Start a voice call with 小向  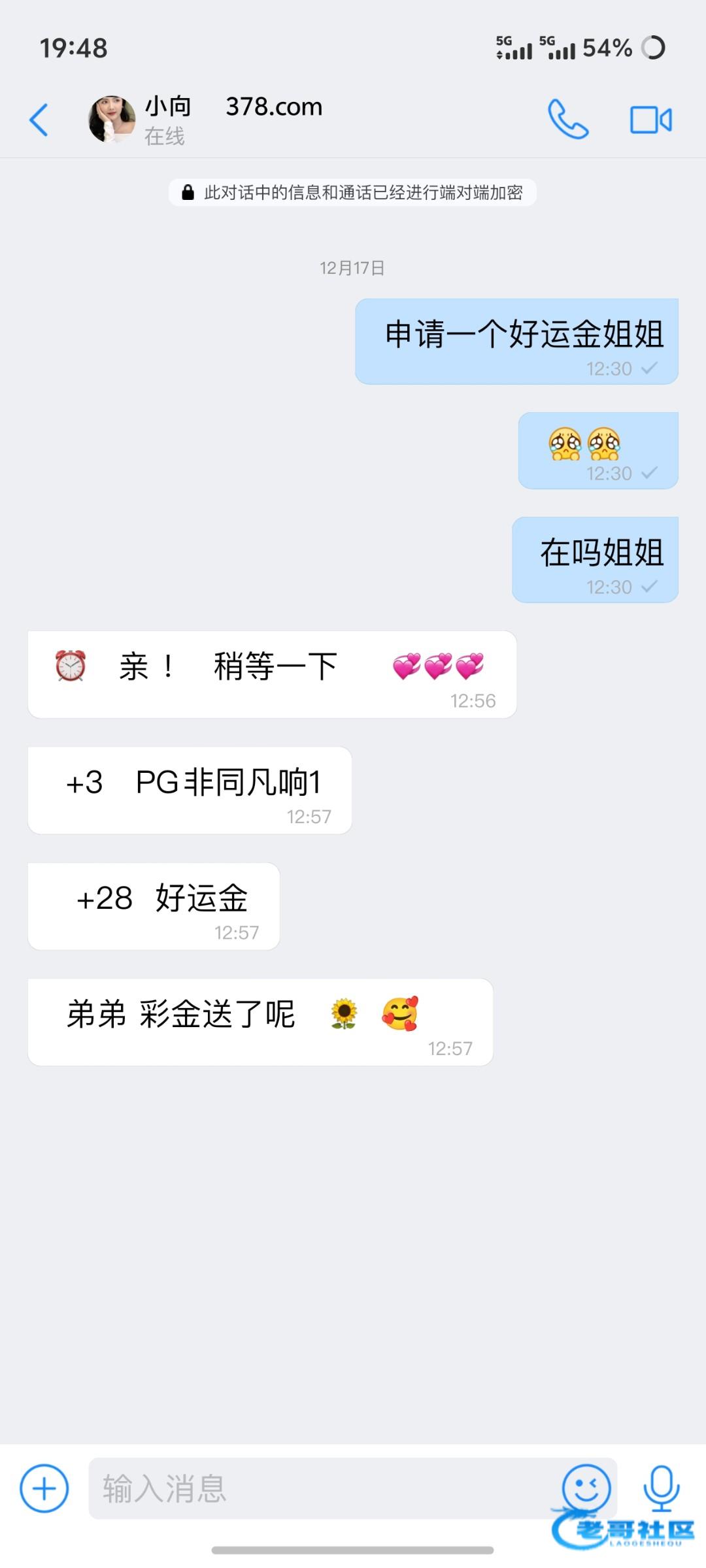(567, 120)
